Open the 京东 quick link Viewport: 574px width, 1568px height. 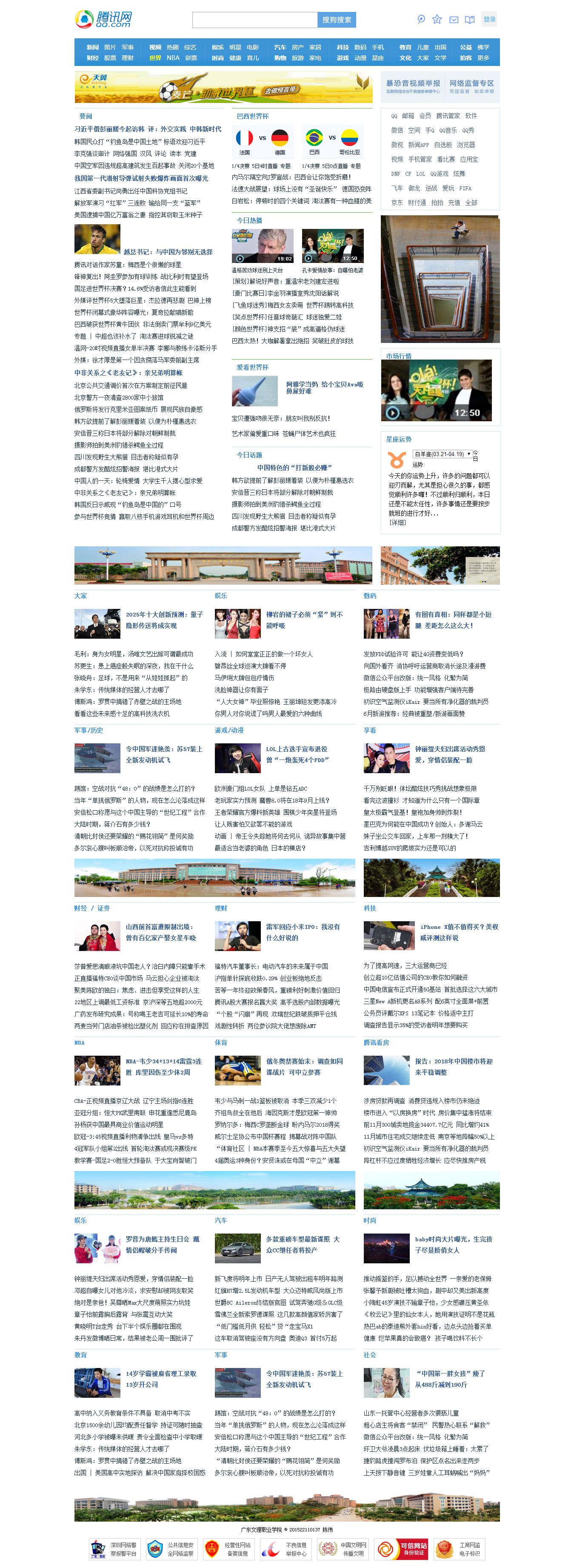pyautogui.click(x=396, y=203)
